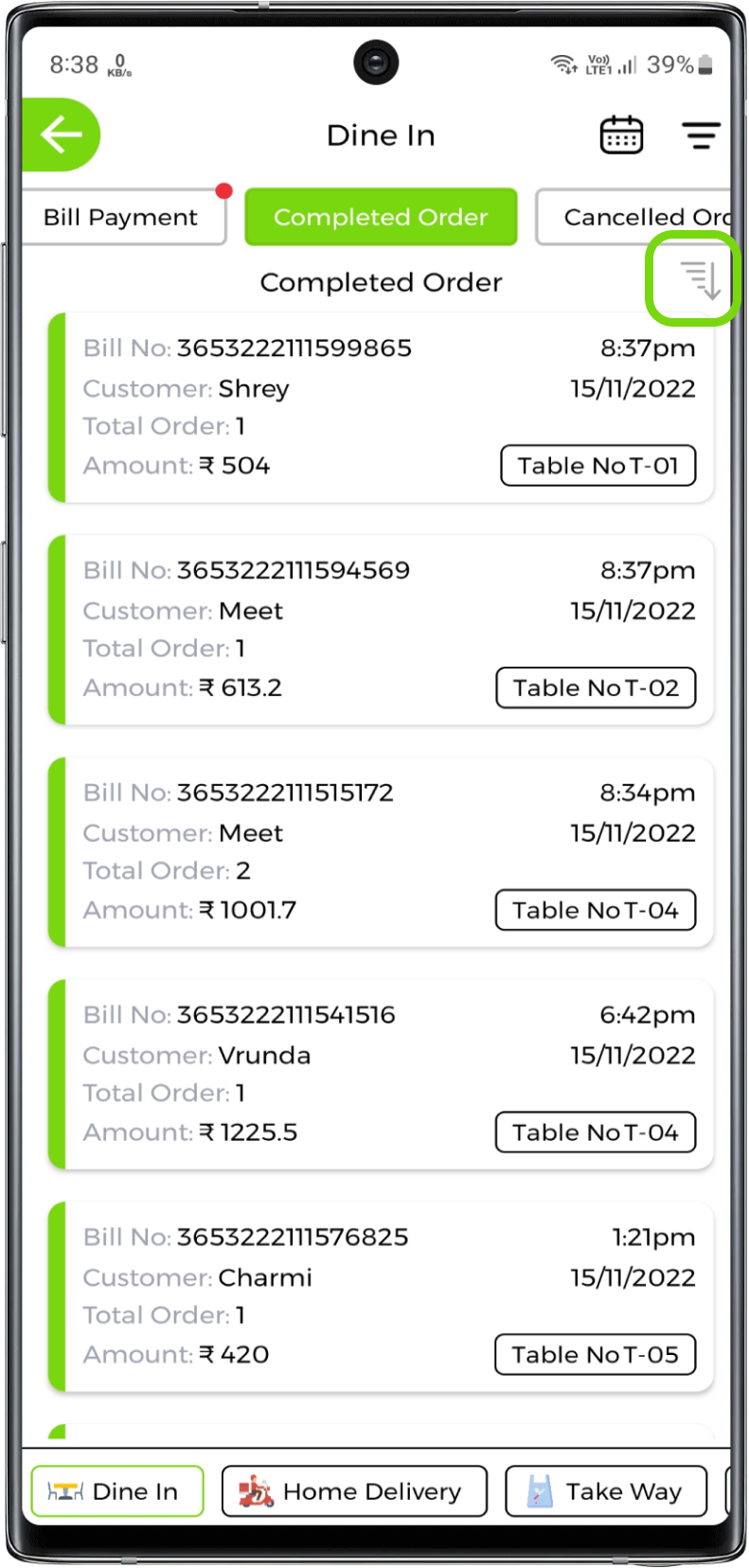Viewport: 749px width, 1568px height.
Task: Select the Completed Order tab
Action: coord(381,217)
